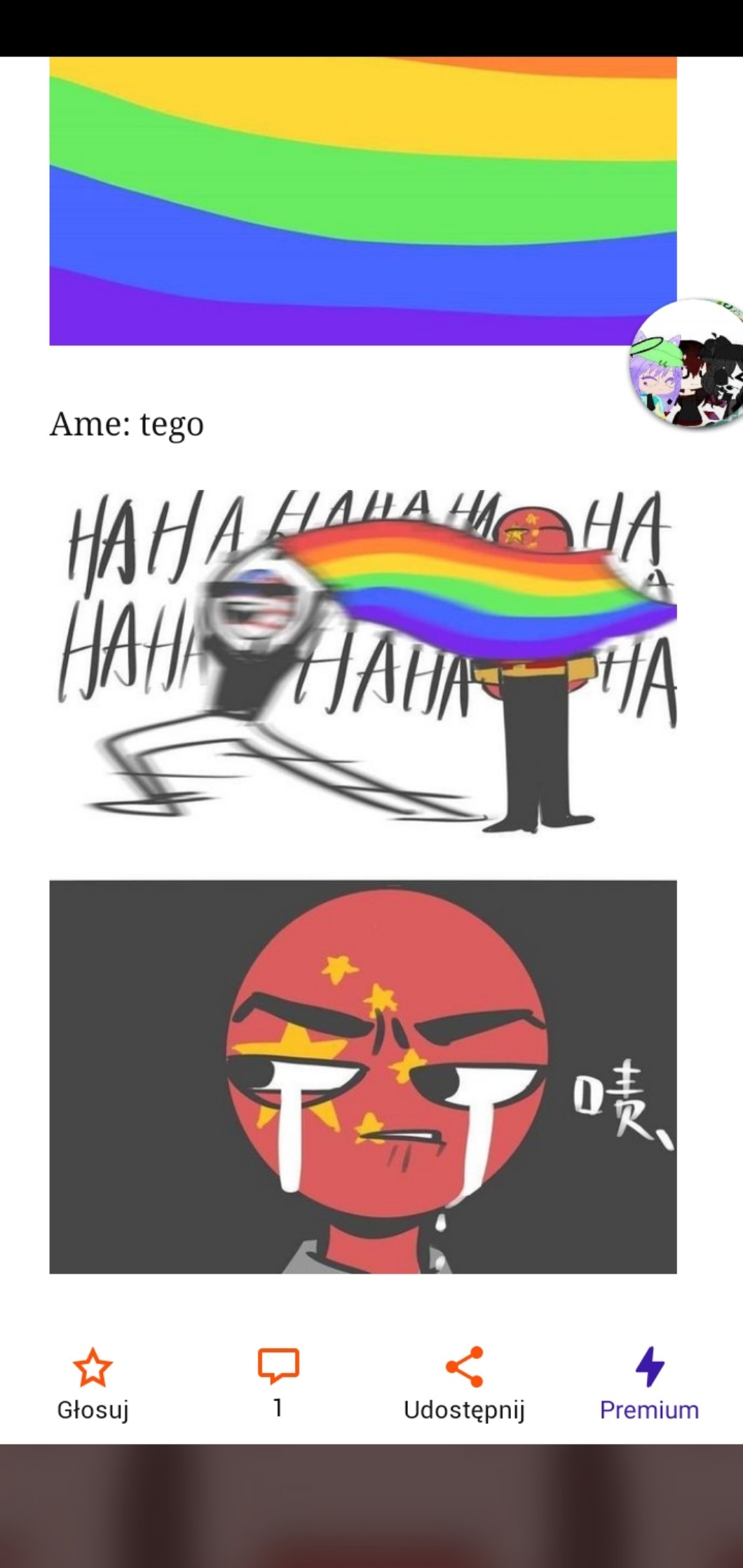Open the crying red countryball image

(362, 1076)
